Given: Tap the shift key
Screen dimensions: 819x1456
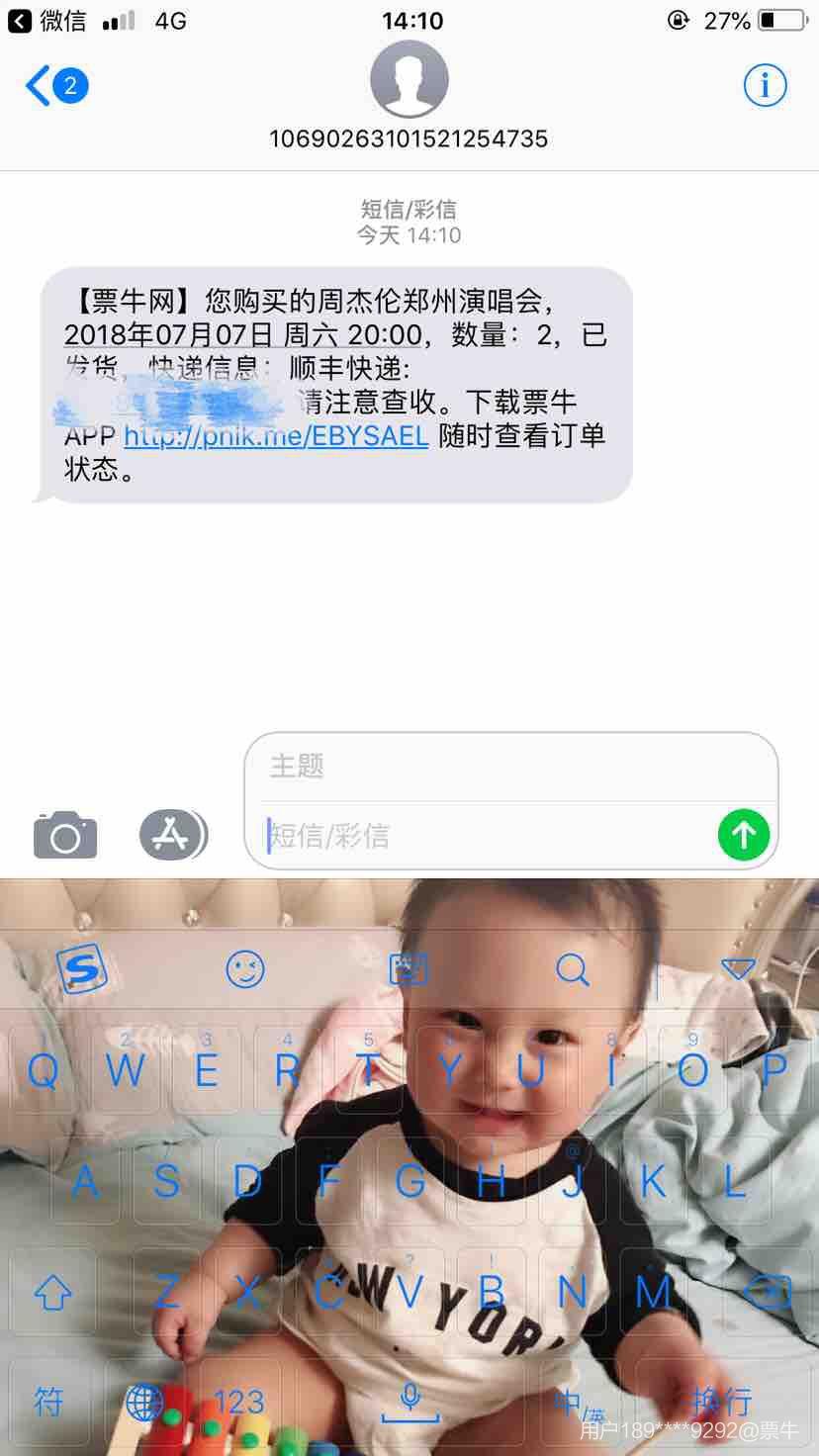Looking at the screenshot, I should click(x=53, y=1292).
